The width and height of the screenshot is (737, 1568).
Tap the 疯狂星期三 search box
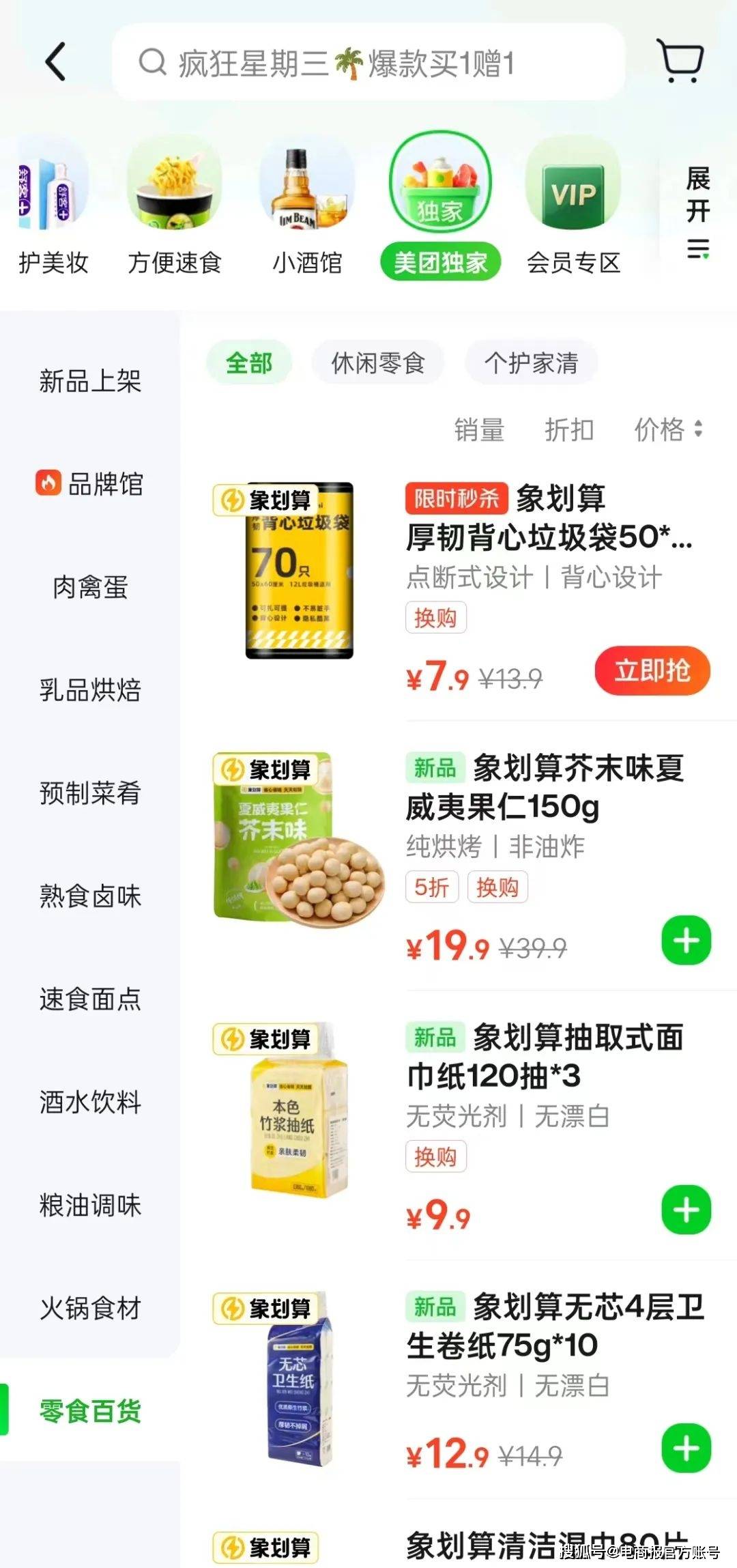pyautogui.click(x=369, y=63)
